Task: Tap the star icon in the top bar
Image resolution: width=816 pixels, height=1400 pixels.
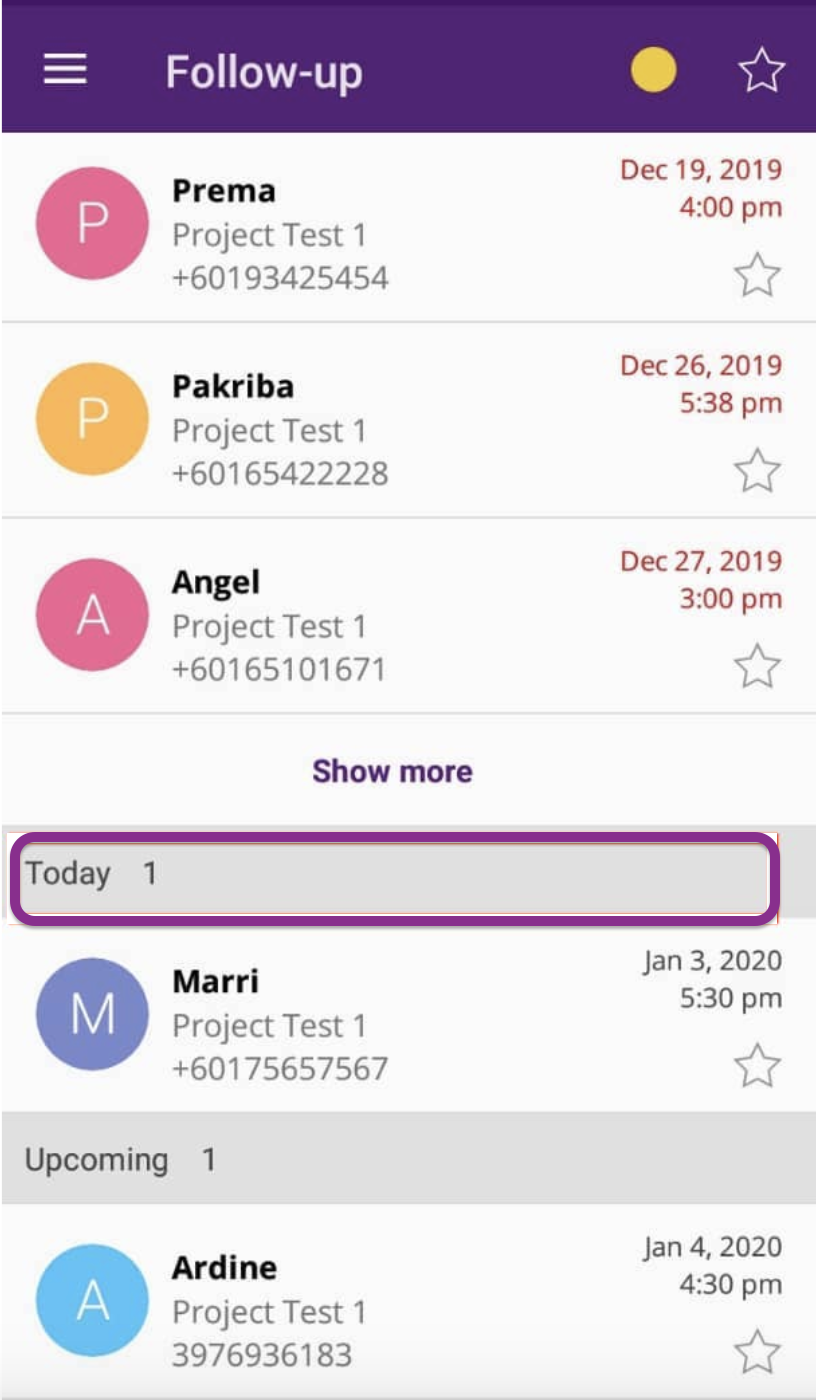Action: point(759,69)
